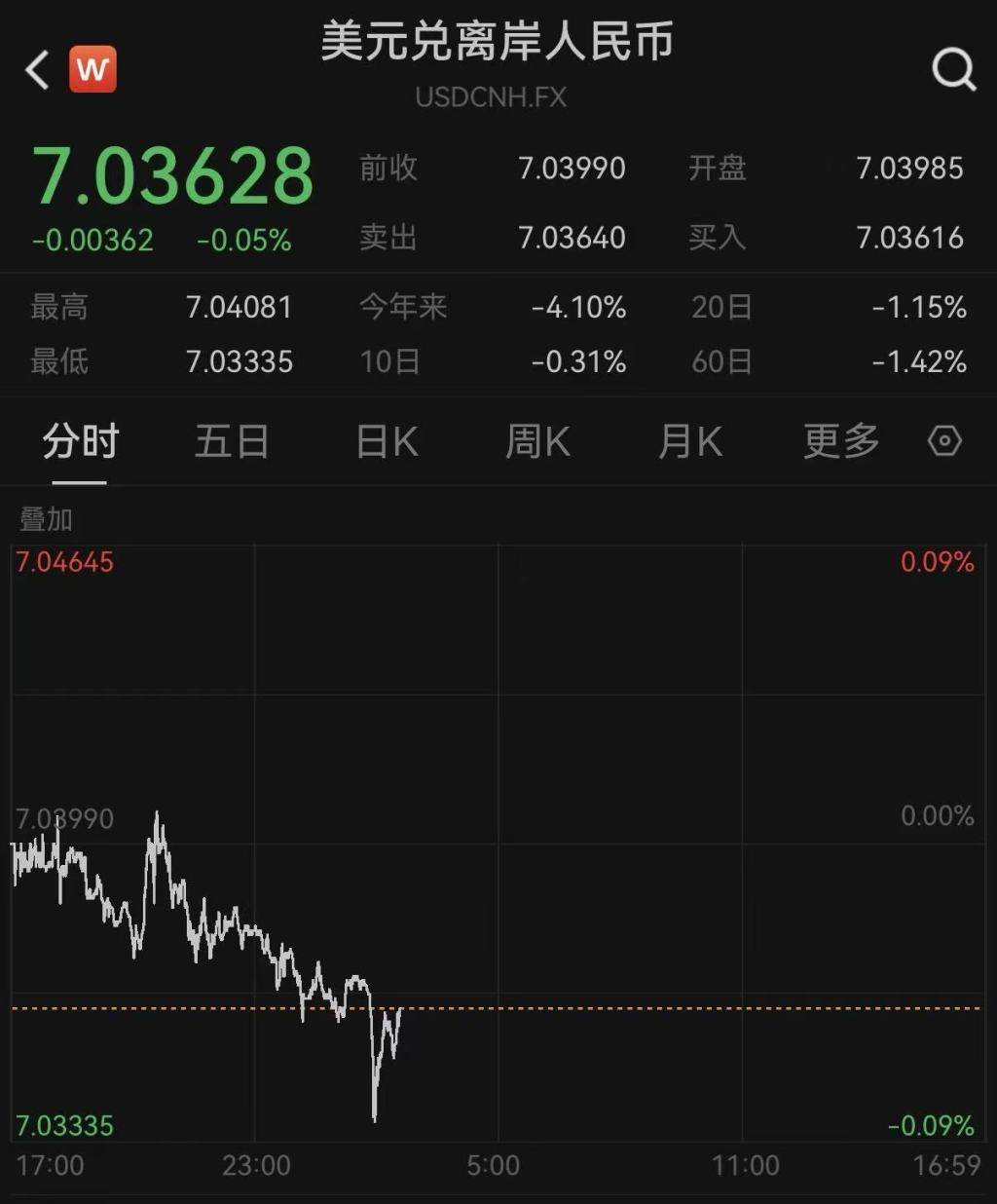
Task: Show the 日K daily candlestick chart
Action: [x=387, y=442]
